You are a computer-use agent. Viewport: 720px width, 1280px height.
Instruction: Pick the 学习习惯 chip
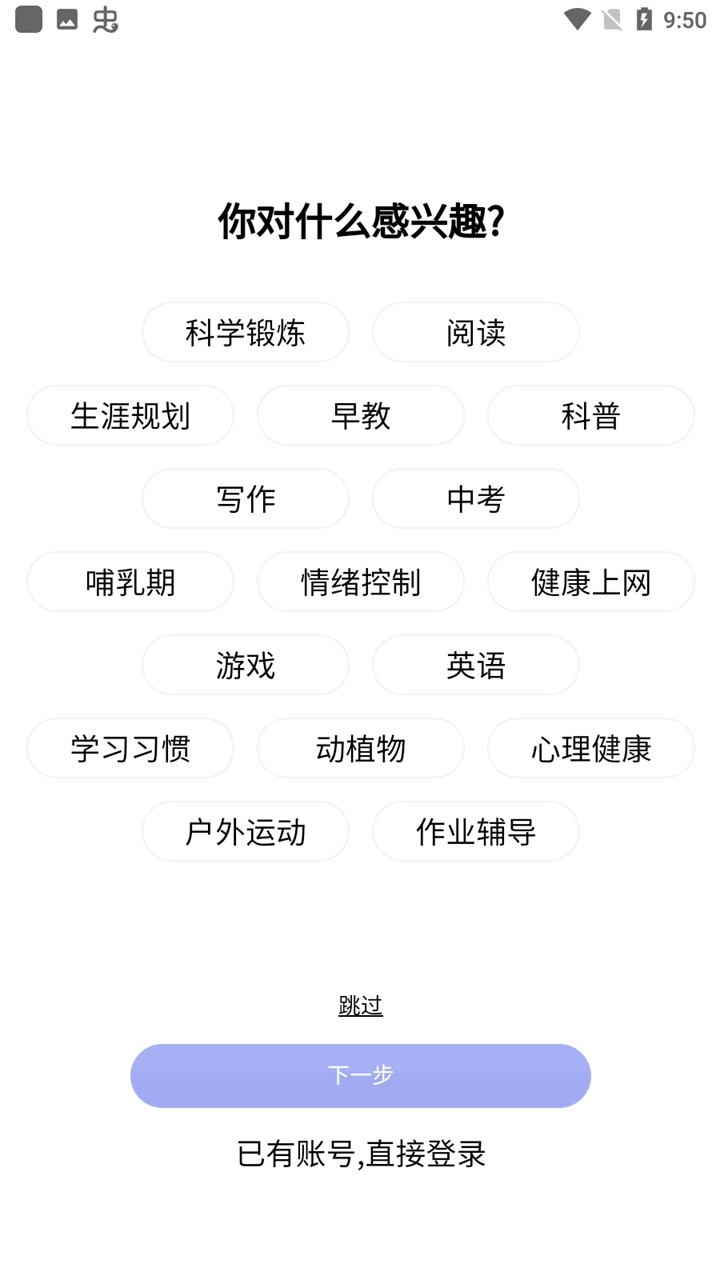tap(130, 747)
